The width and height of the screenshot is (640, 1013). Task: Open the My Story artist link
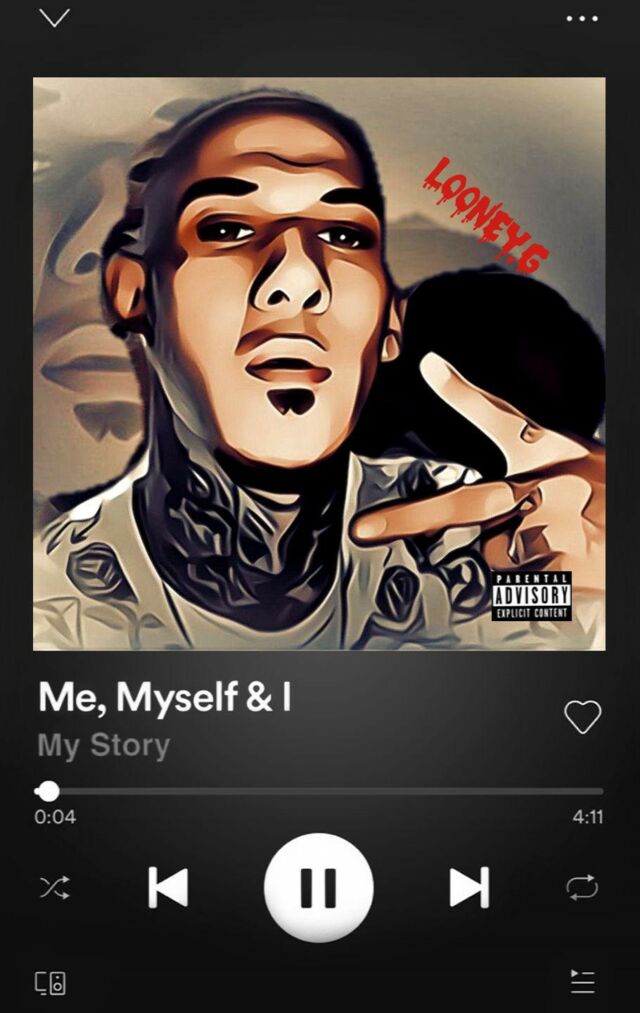[x=104, y=745]
